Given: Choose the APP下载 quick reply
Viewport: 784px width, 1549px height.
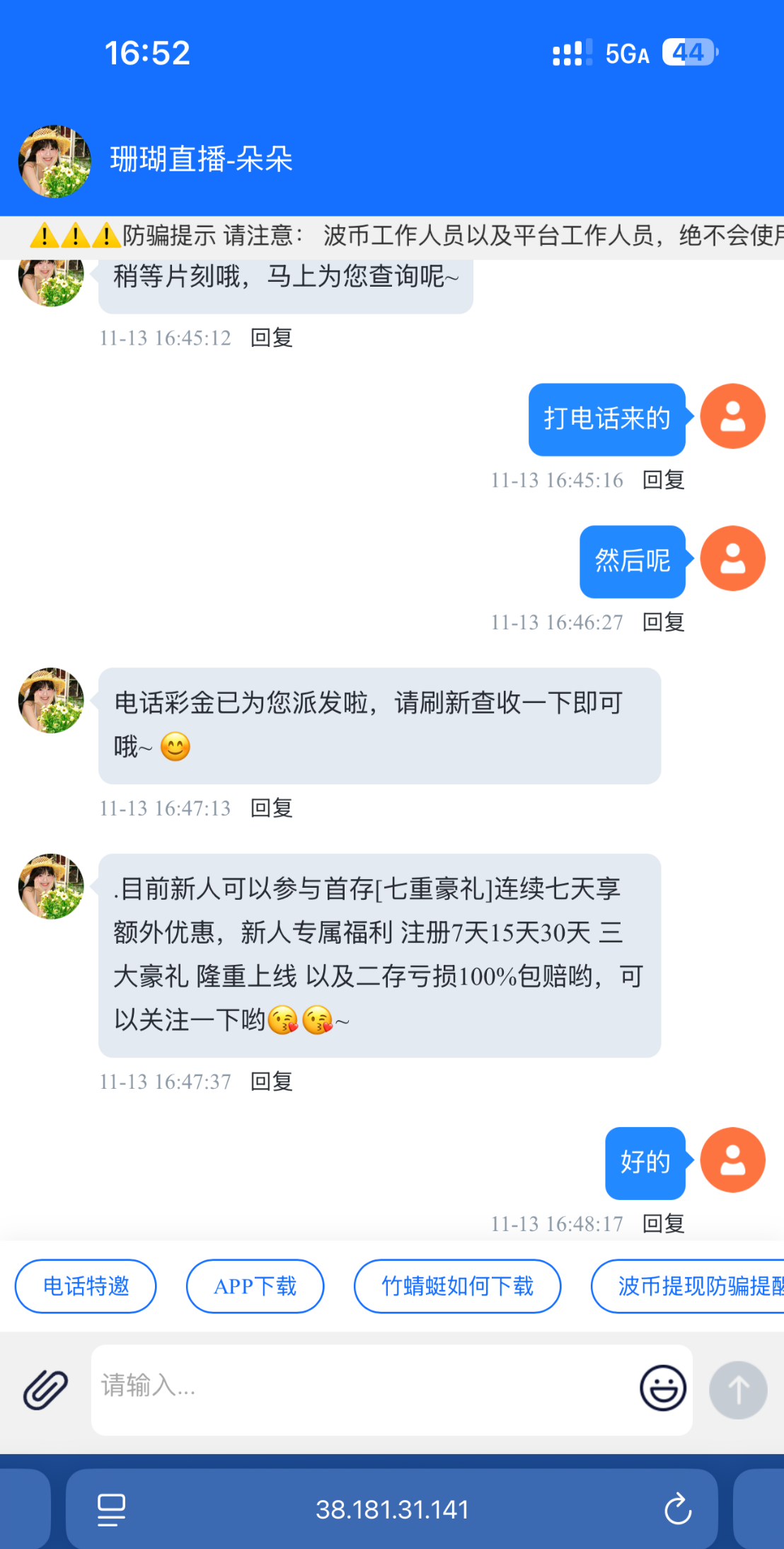Looking at the screenshot, I should 255,1286.
